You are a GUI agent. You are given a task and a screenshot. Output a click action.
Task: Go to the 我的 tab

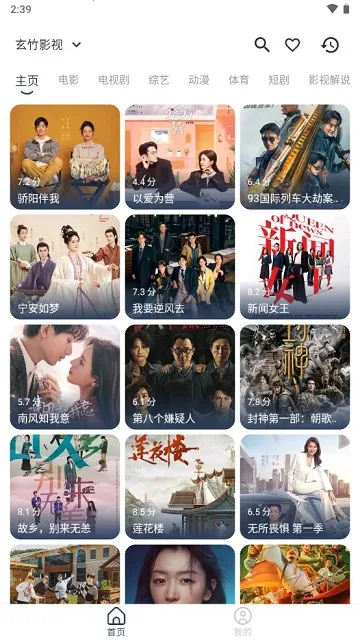point(242,621)
